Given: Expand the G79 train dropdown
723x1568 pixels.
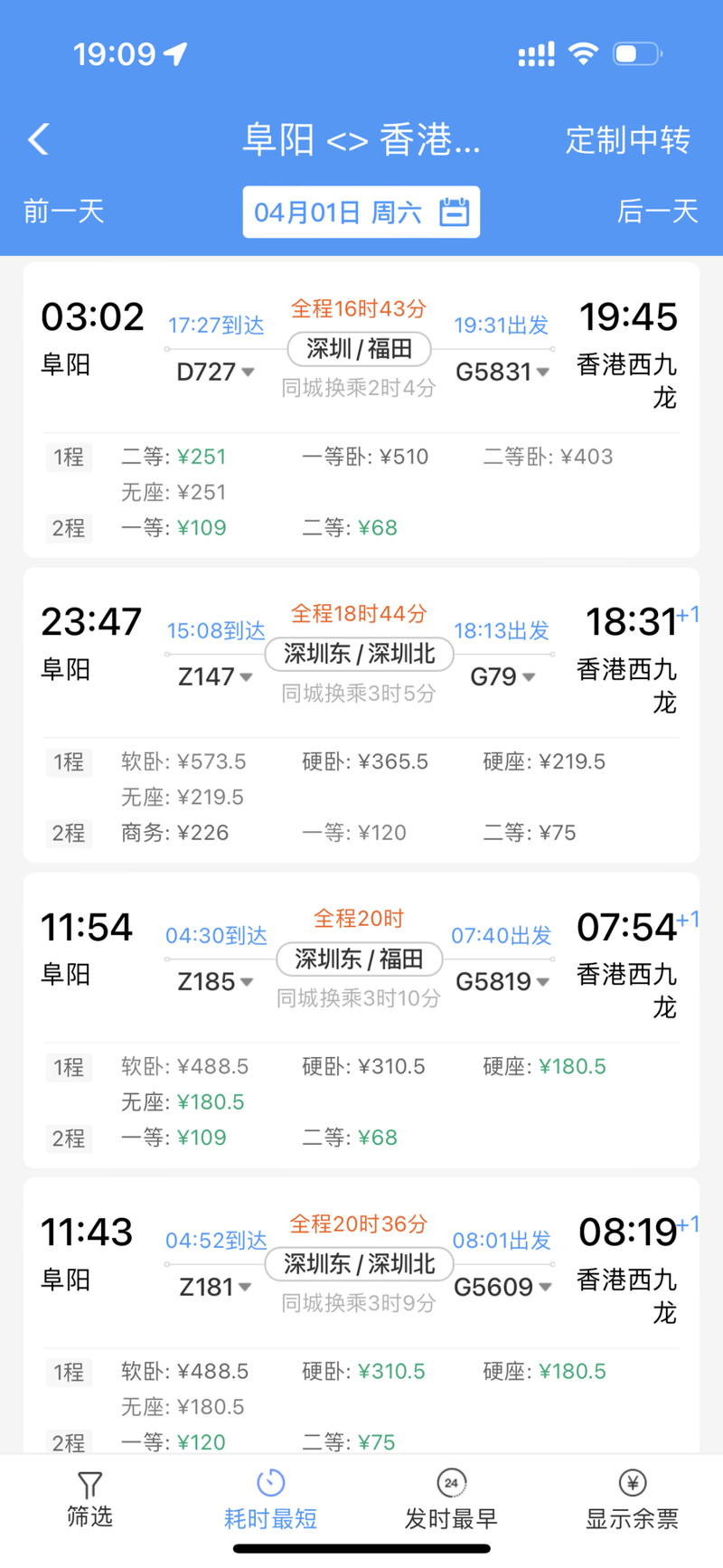Looking at the screenshot, I should [x=502, y=676].
